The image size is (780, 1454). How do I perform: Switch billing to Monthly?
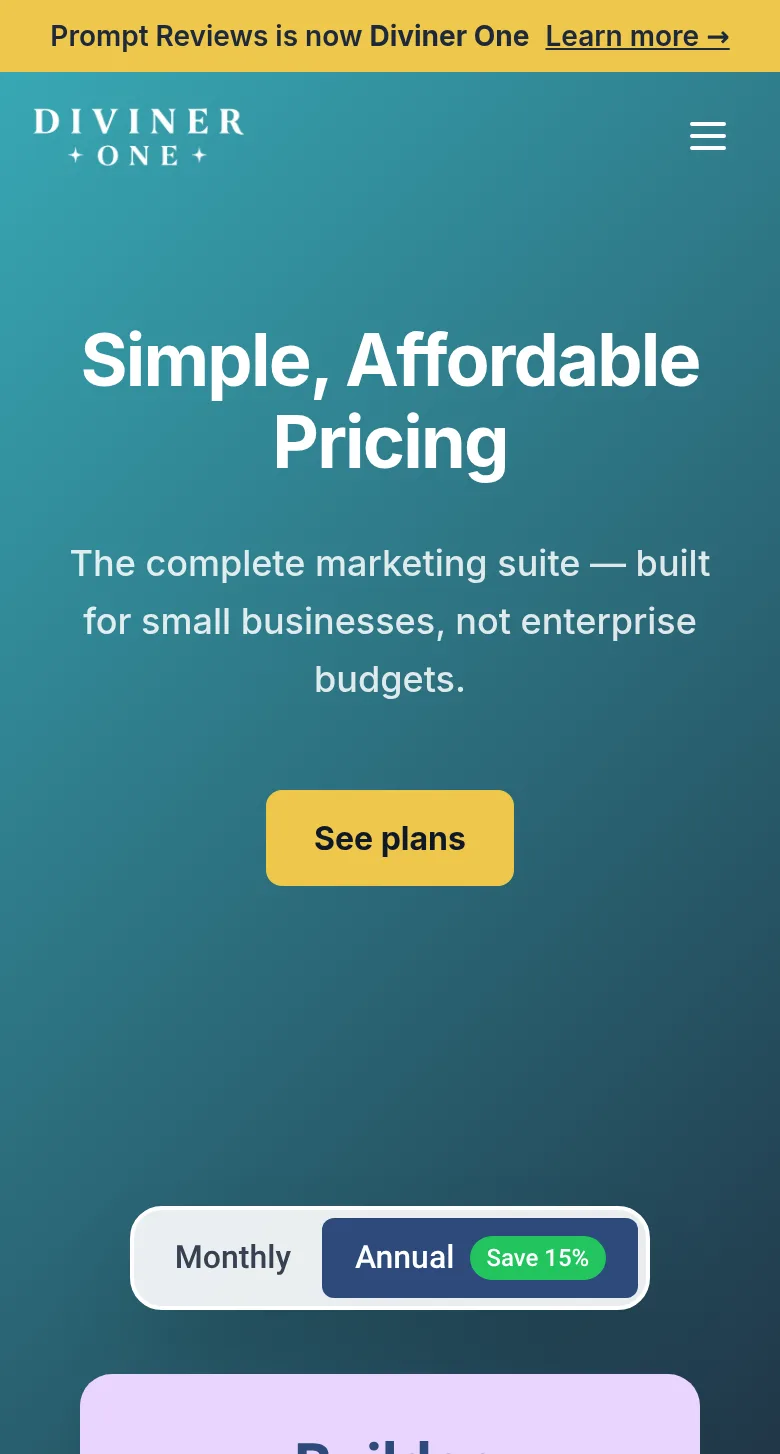click(233, 1257)
